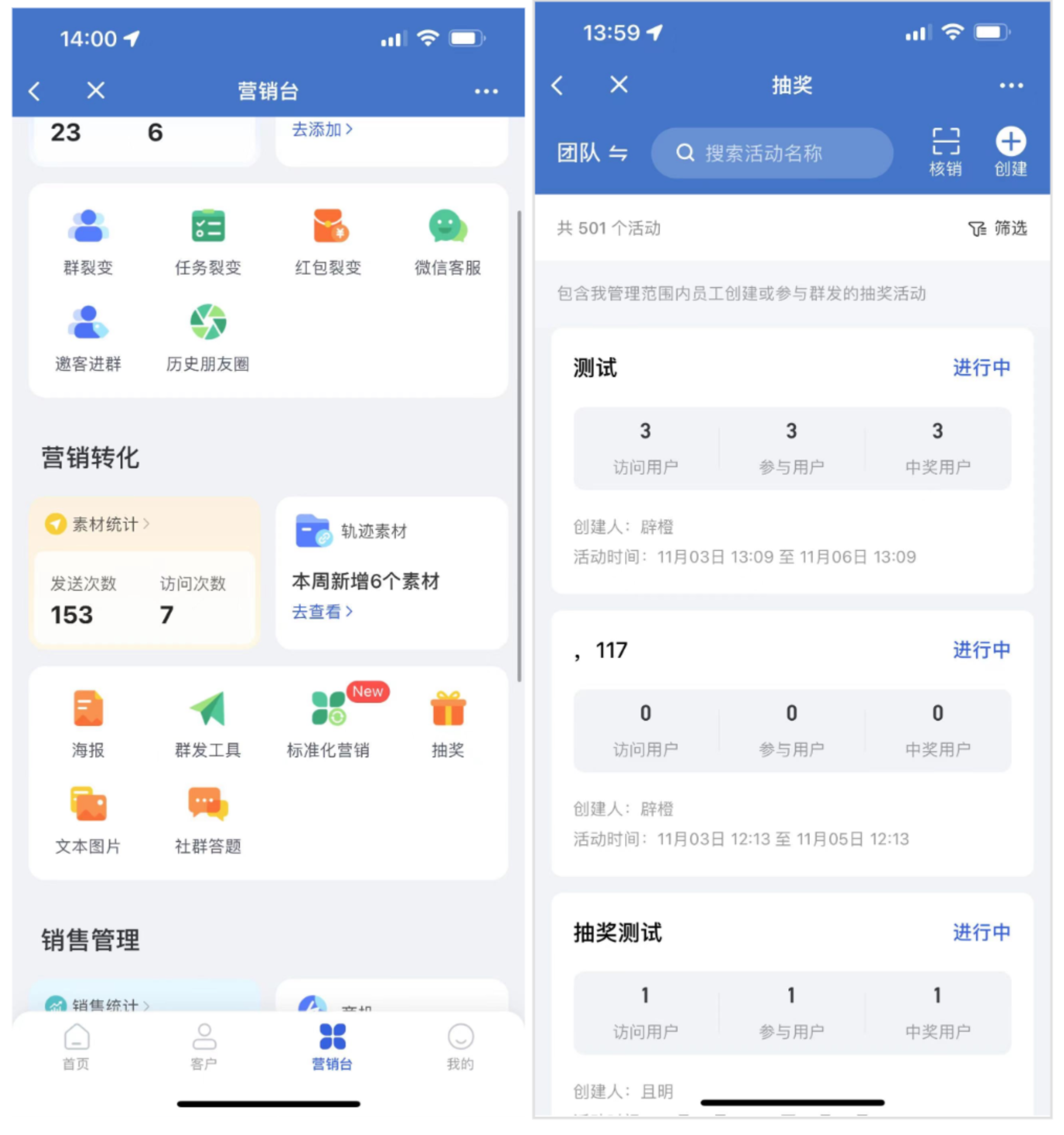The image size is (1064, 1135).
Task: Switch to the 我的 tab
Action: tap(460, 1046)
